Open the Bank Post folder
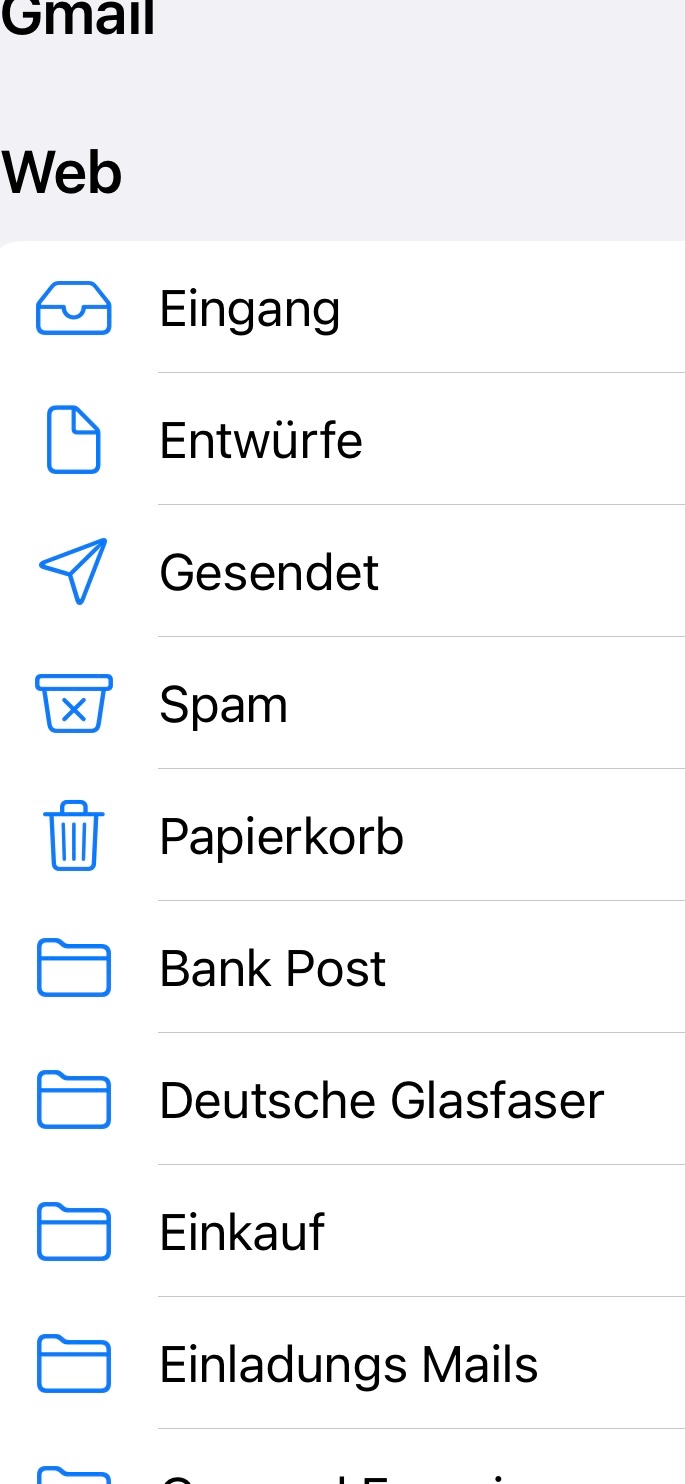This screenshot has width=685, height=1484. point(272,969)
